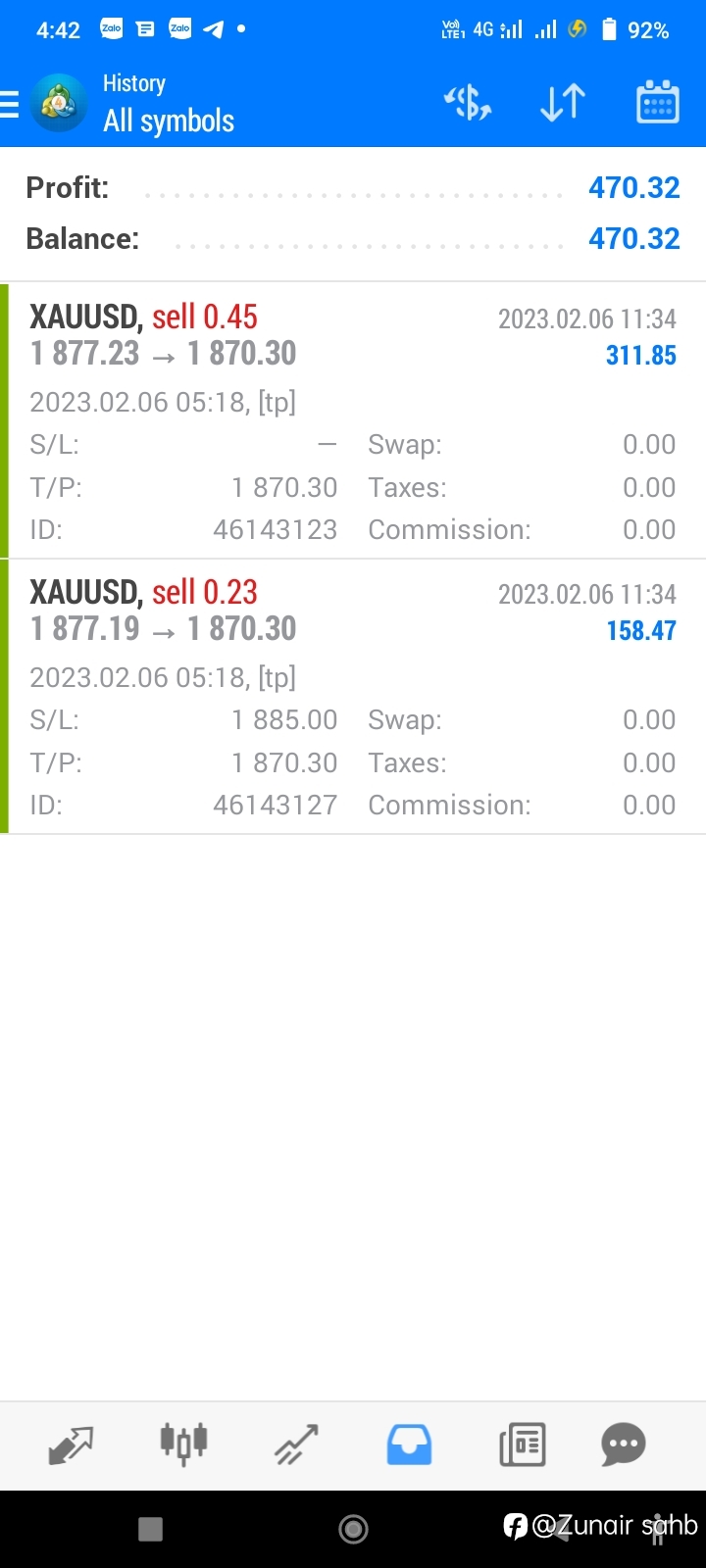The height and width of the screenshot is (1568, 706).
Task: Select the History inbox tab
Action: [x=409, y=1445]
